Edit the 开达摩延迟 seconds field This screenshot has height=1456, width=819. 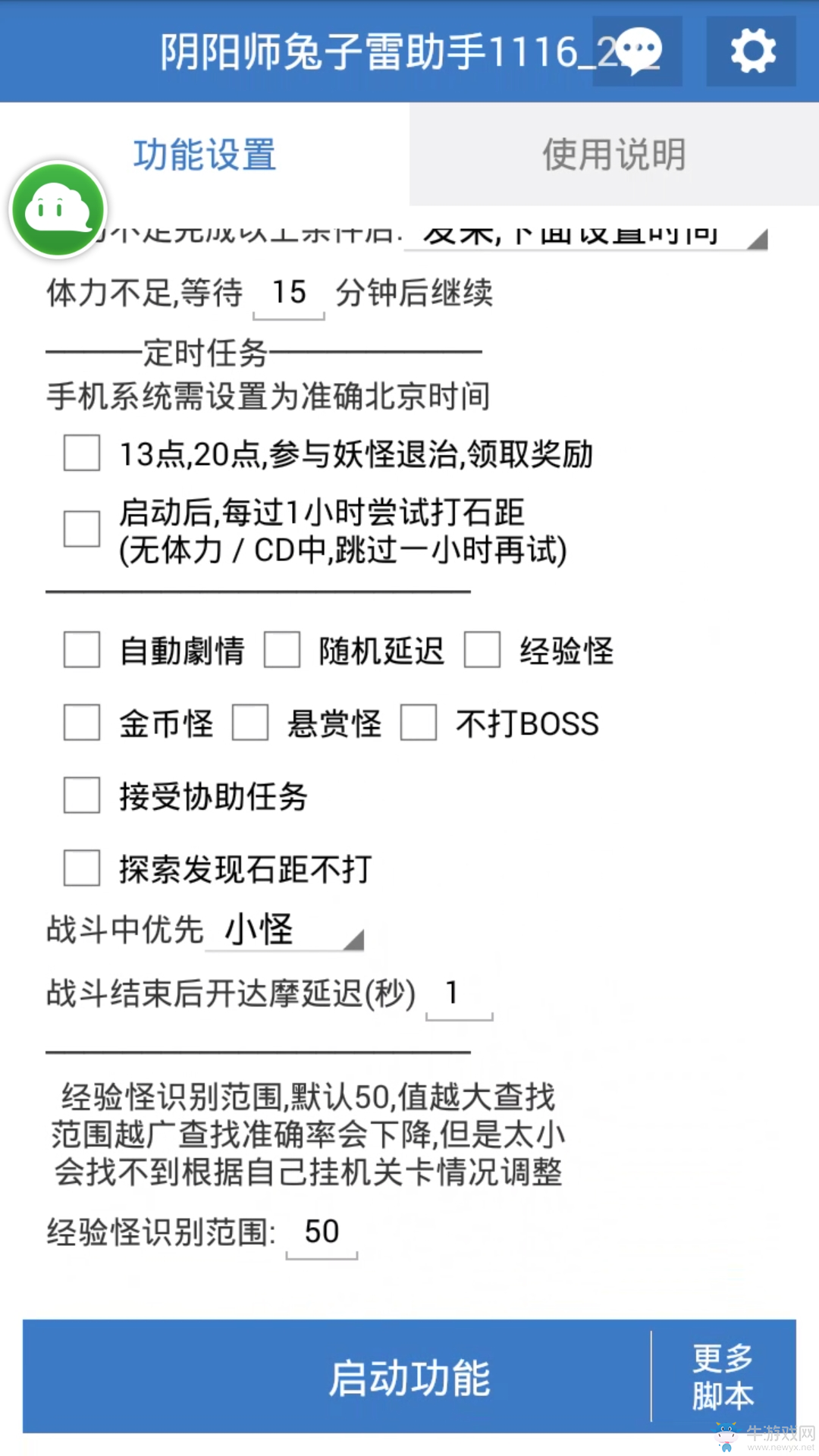pos(460,995)
